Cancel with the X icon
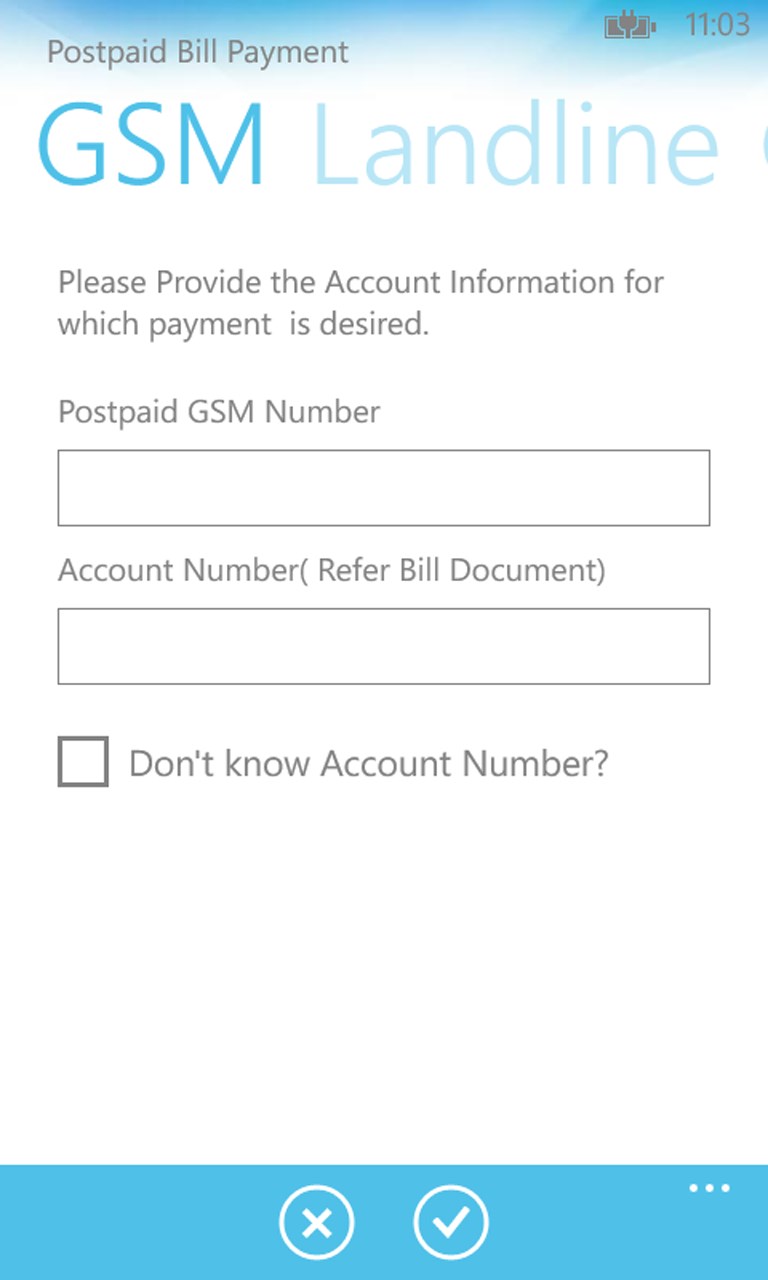Image resolution: width=768 pixels, height=1280 pixels. click(x=317, y=1222)
